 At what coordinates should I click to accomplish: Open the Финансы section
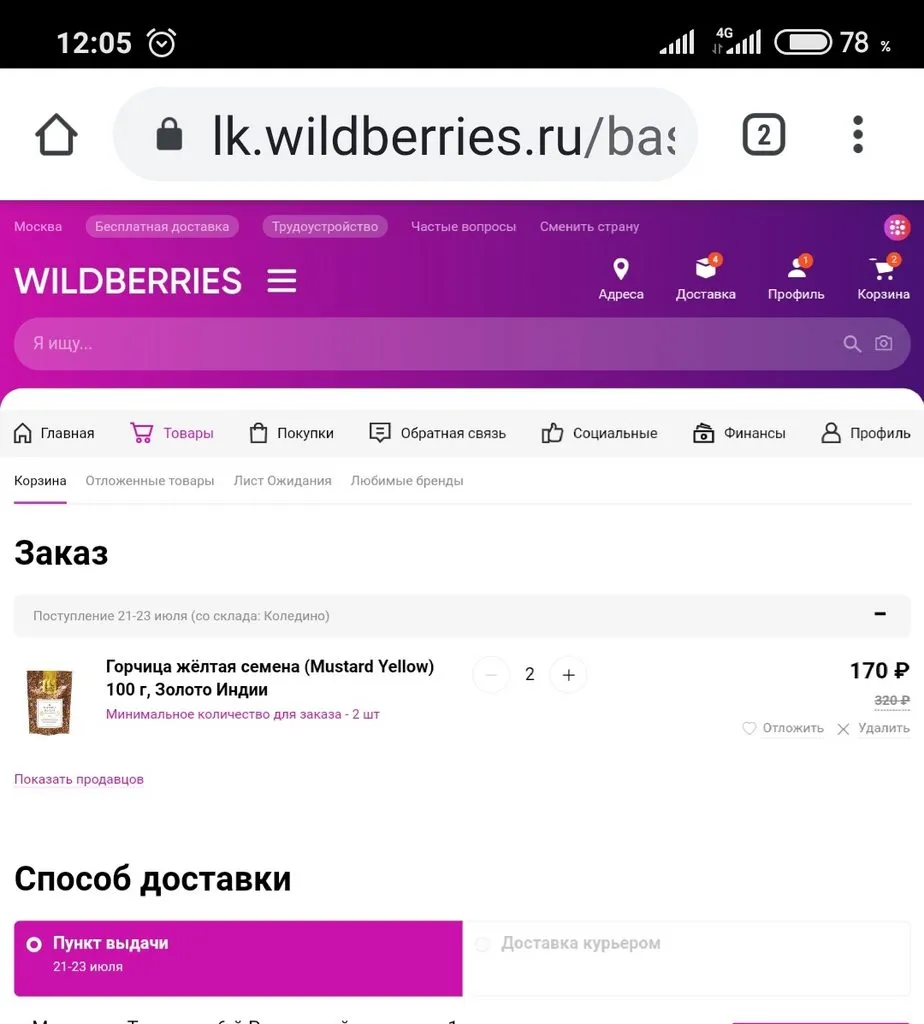click(x=739, y=433)
